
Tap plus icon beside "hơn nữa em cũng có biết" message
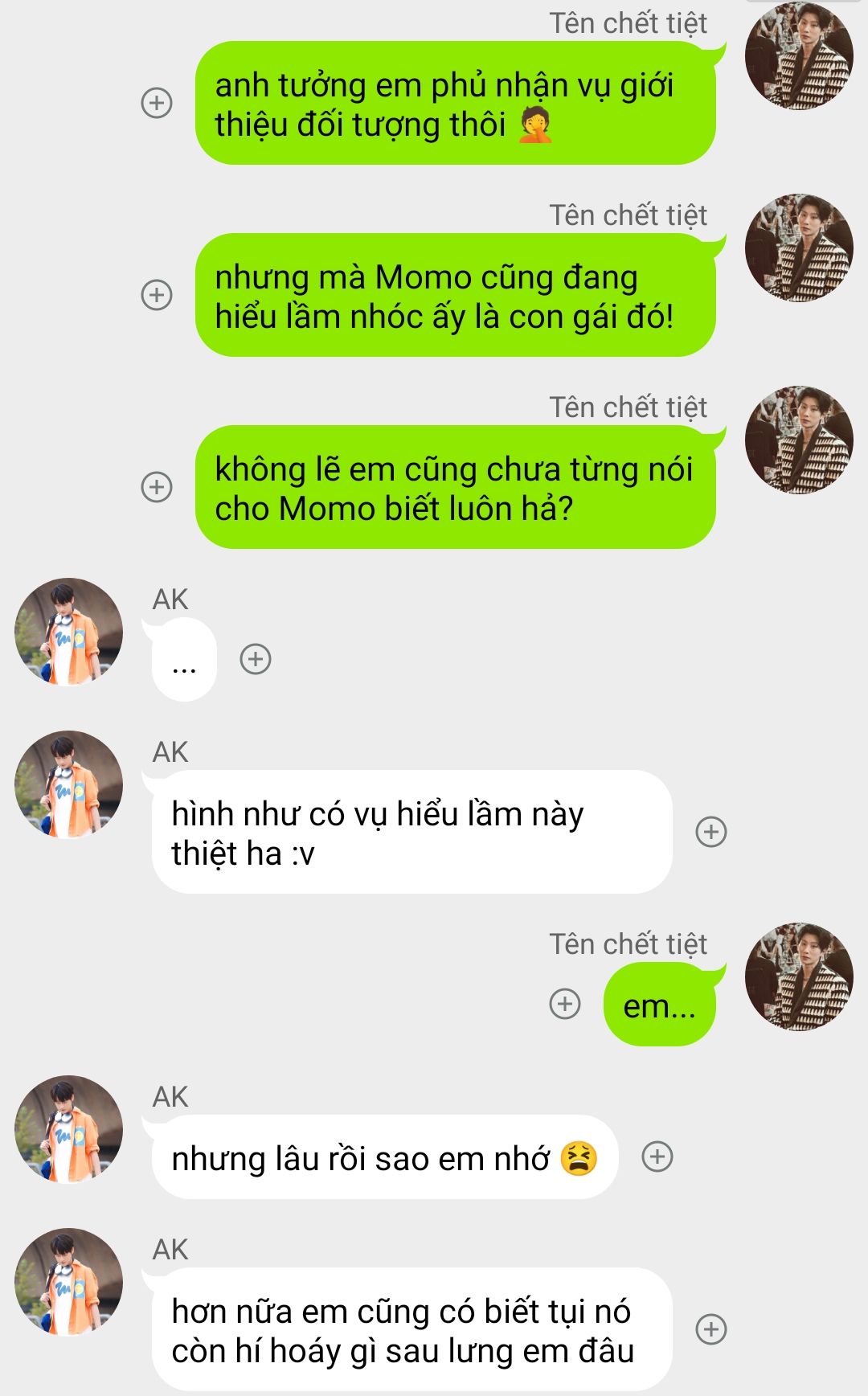click(710, 1329)
